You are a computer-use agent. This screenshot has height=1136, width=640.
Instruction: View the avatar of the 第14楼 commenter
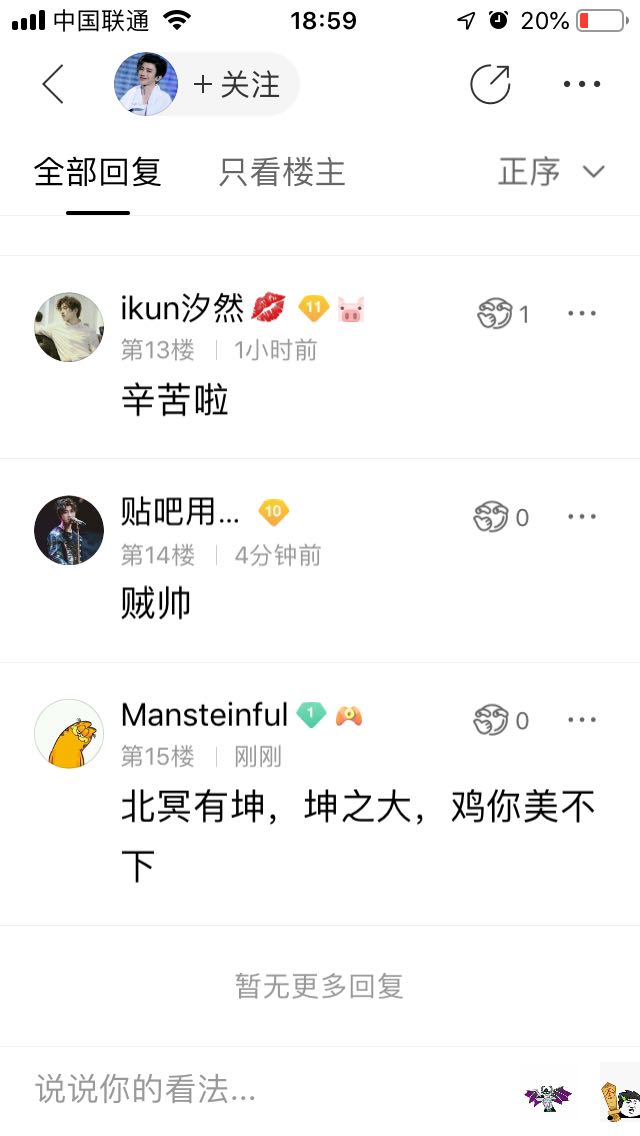69,530
